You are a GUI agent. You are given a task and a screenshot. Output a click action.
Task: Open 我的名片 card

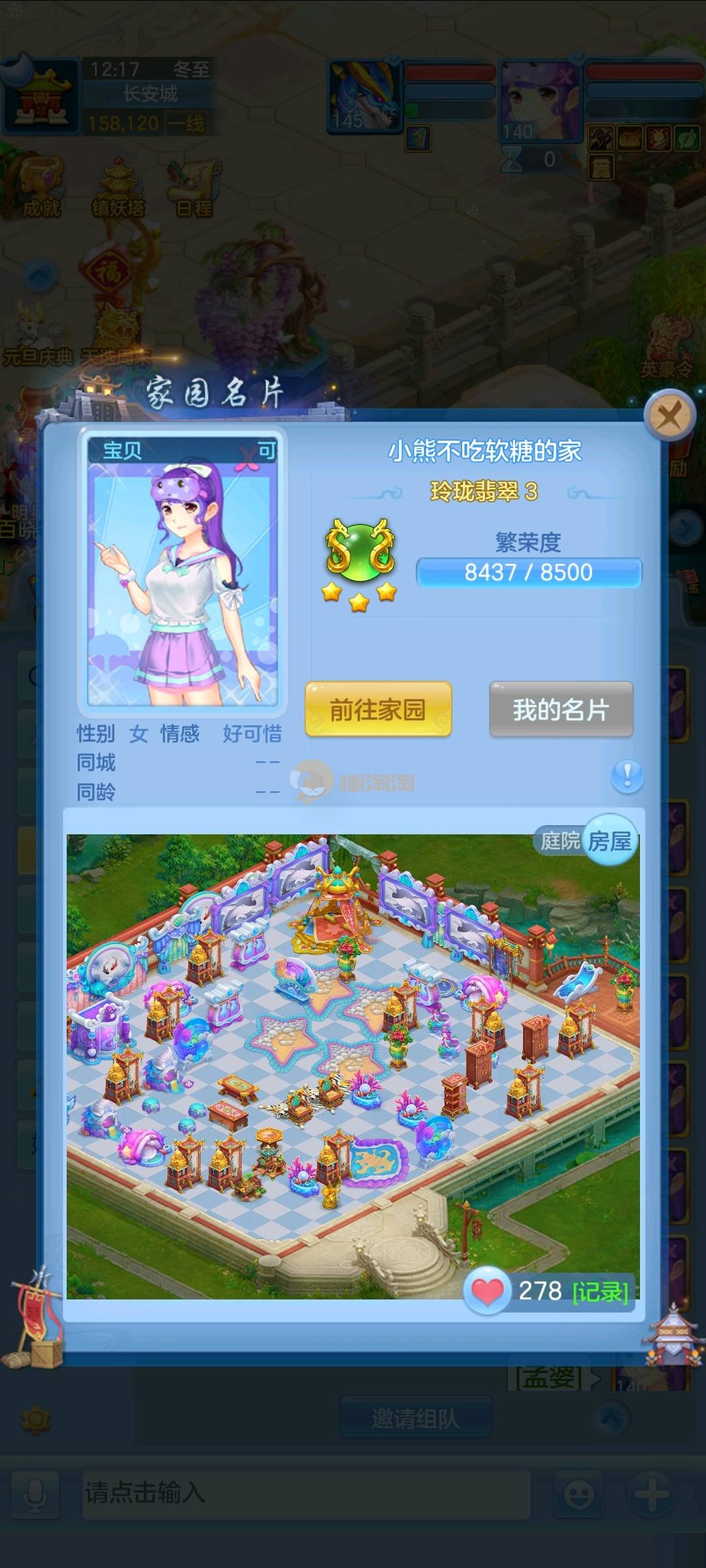[561, 710]
